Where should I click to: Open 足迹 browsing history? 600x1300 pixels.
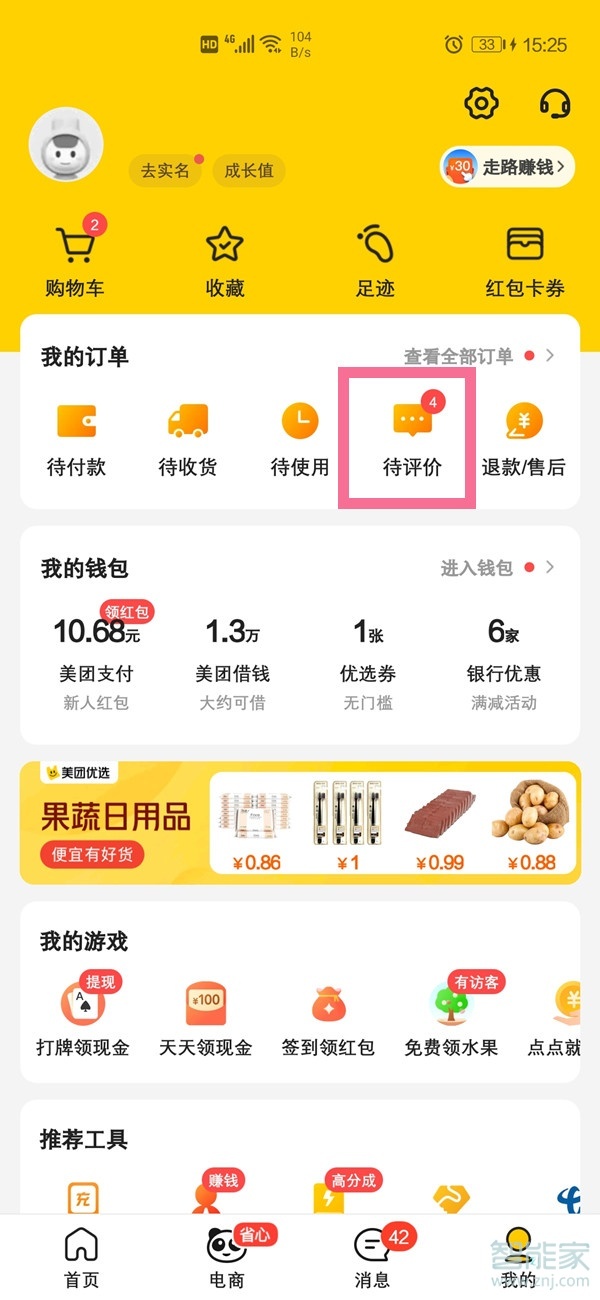click(x=375, y=261)
